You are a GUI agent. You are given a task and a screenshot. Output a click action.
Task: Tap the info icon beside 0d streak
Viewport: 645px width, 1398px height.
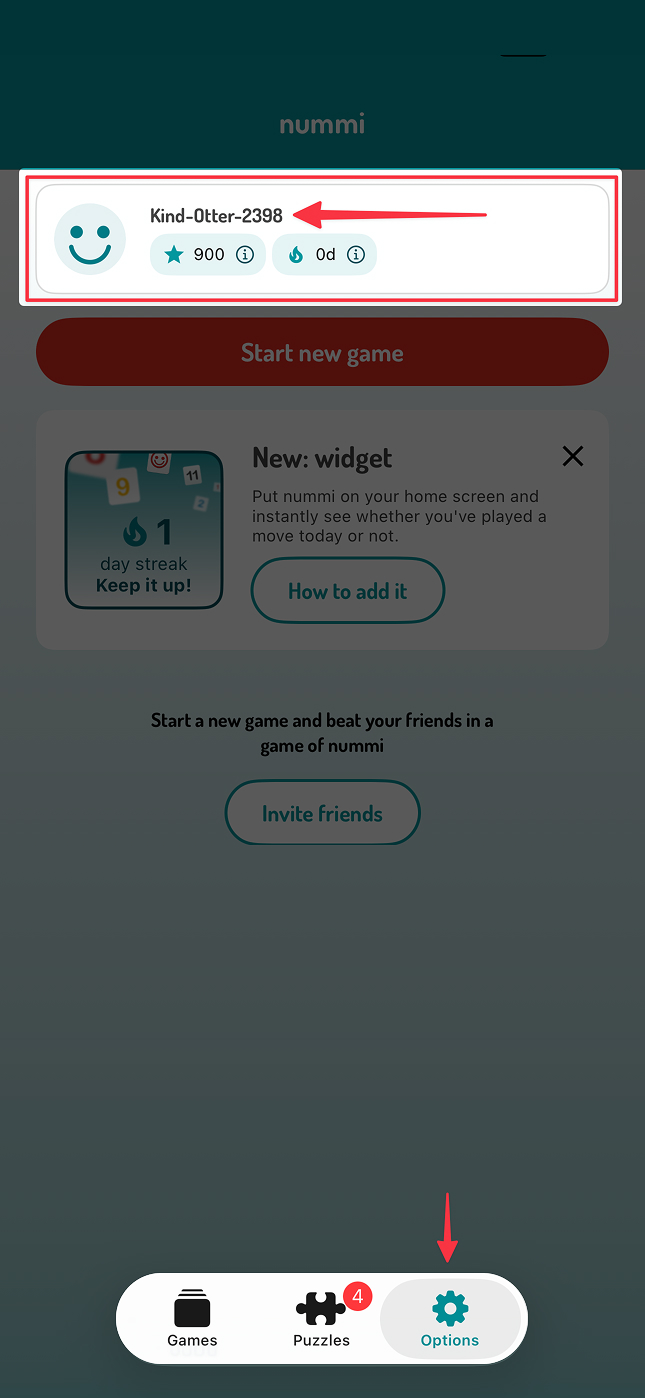[355, 255]
